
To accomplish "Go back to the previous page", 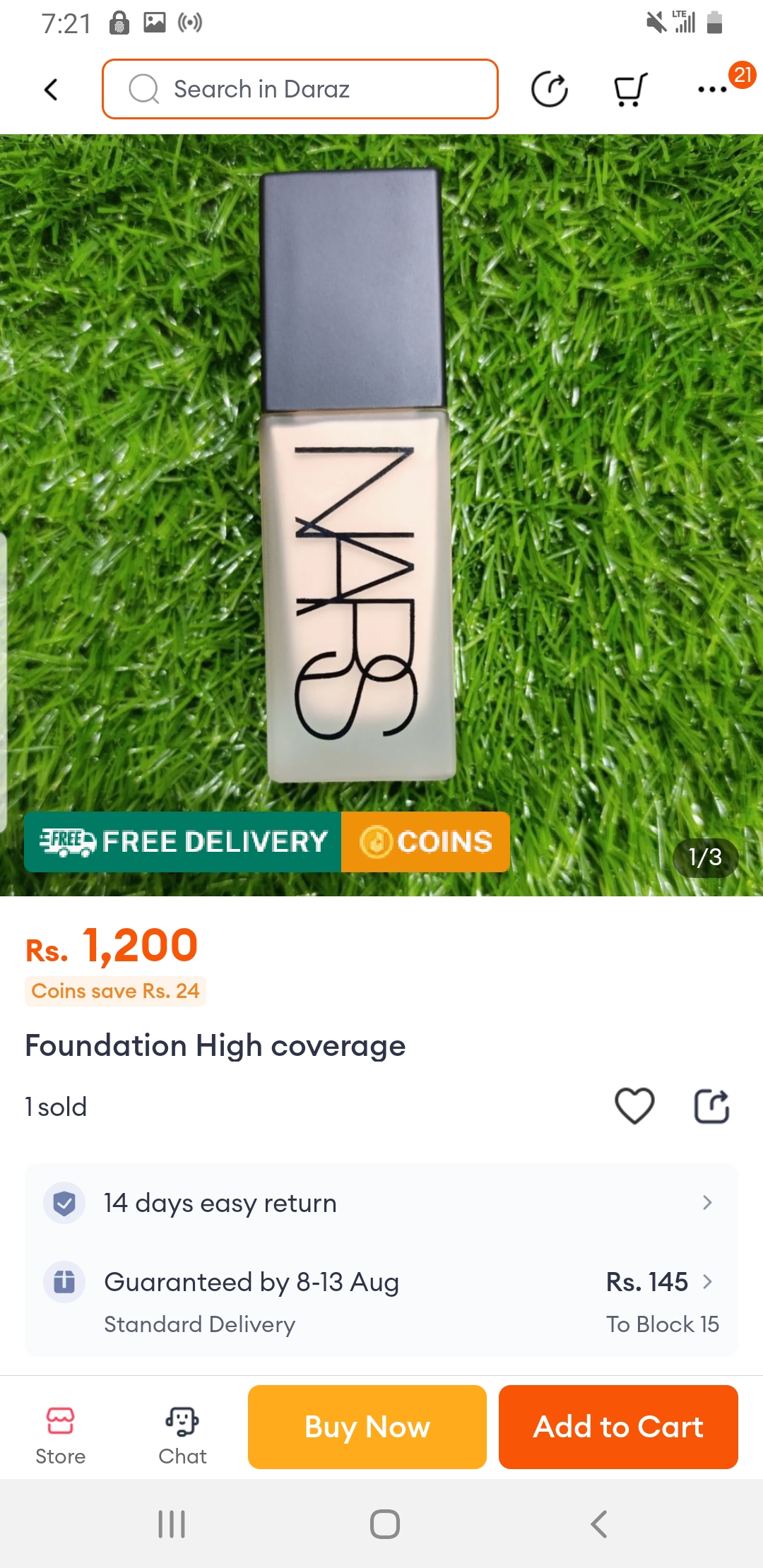I will click(x=51, y=90).
